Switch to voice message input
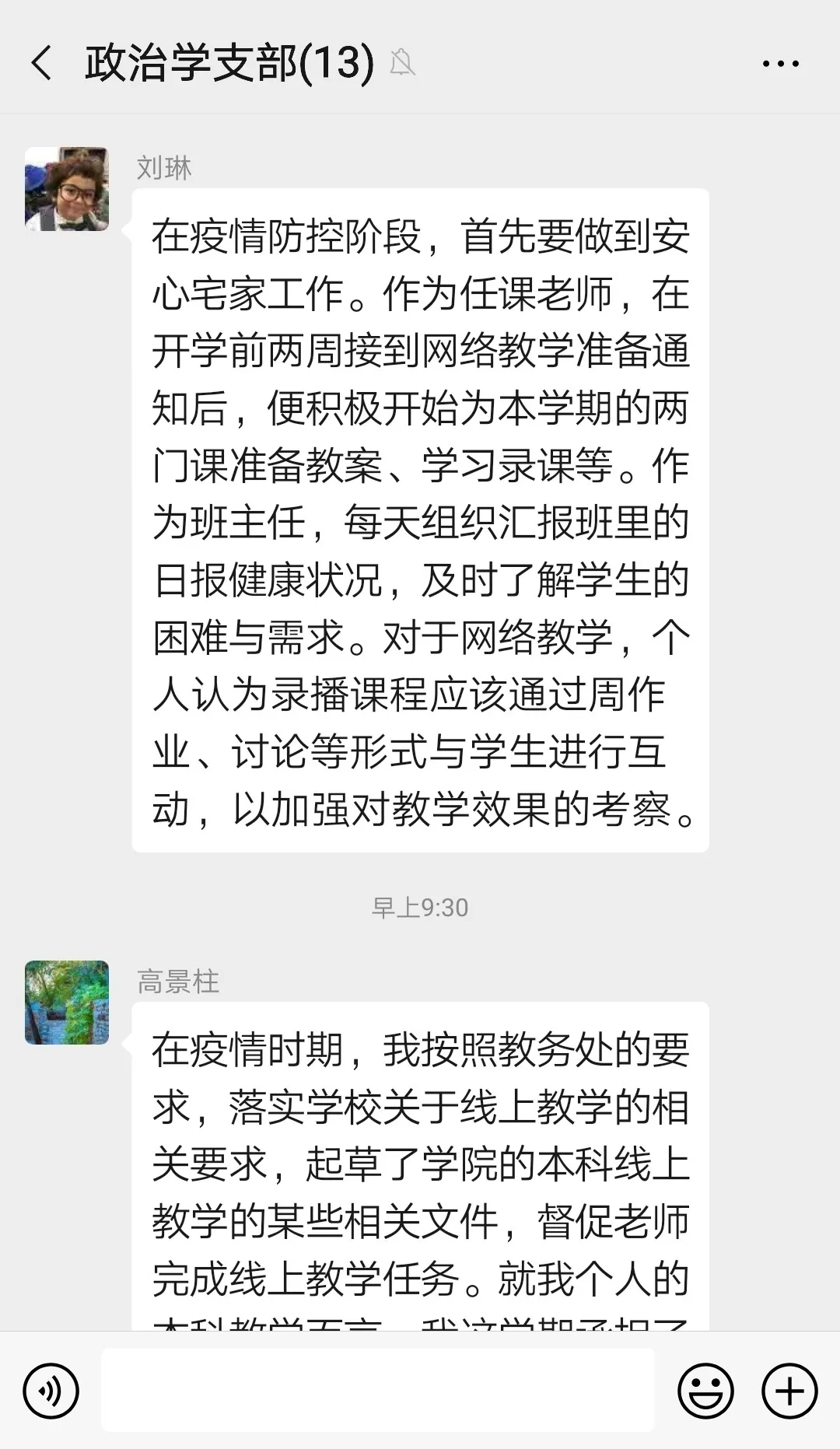This screenshot has height=1449, width=840. click(51, 1391)
